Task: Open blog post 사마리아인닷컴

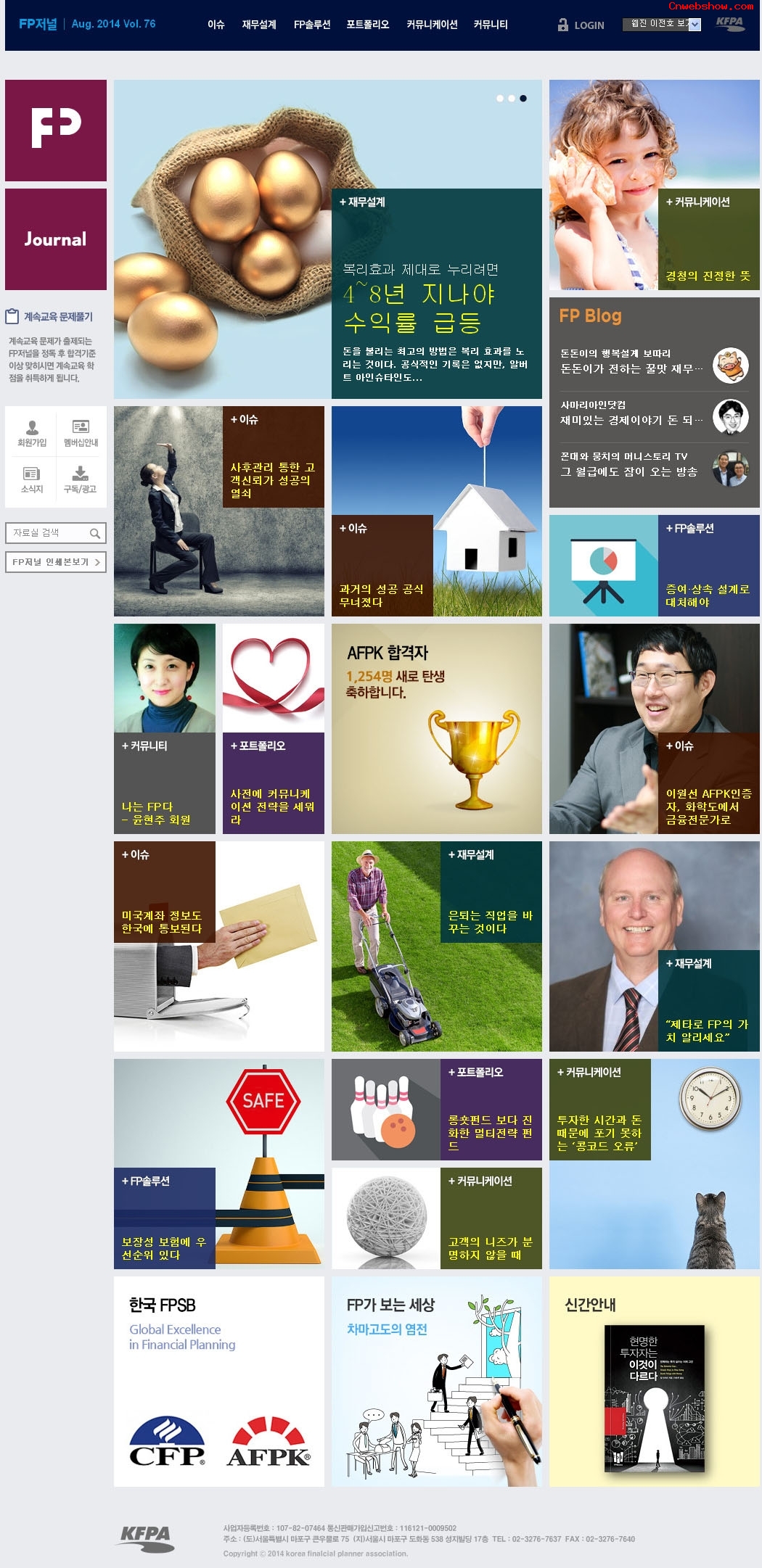Action: tap(631, 413)
